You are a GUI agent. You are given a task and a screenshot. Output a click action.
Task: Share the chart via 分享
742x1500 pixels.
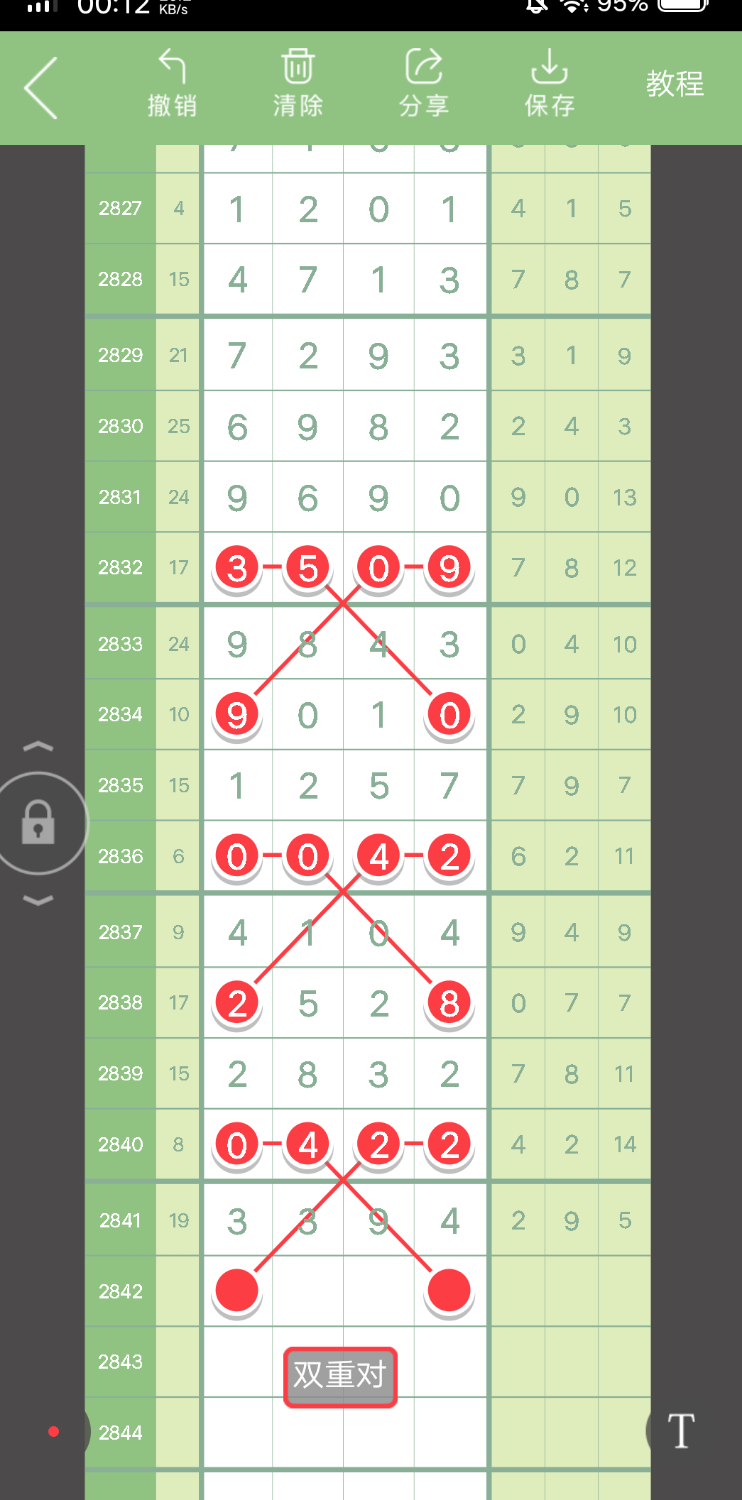tap(423, 83)
